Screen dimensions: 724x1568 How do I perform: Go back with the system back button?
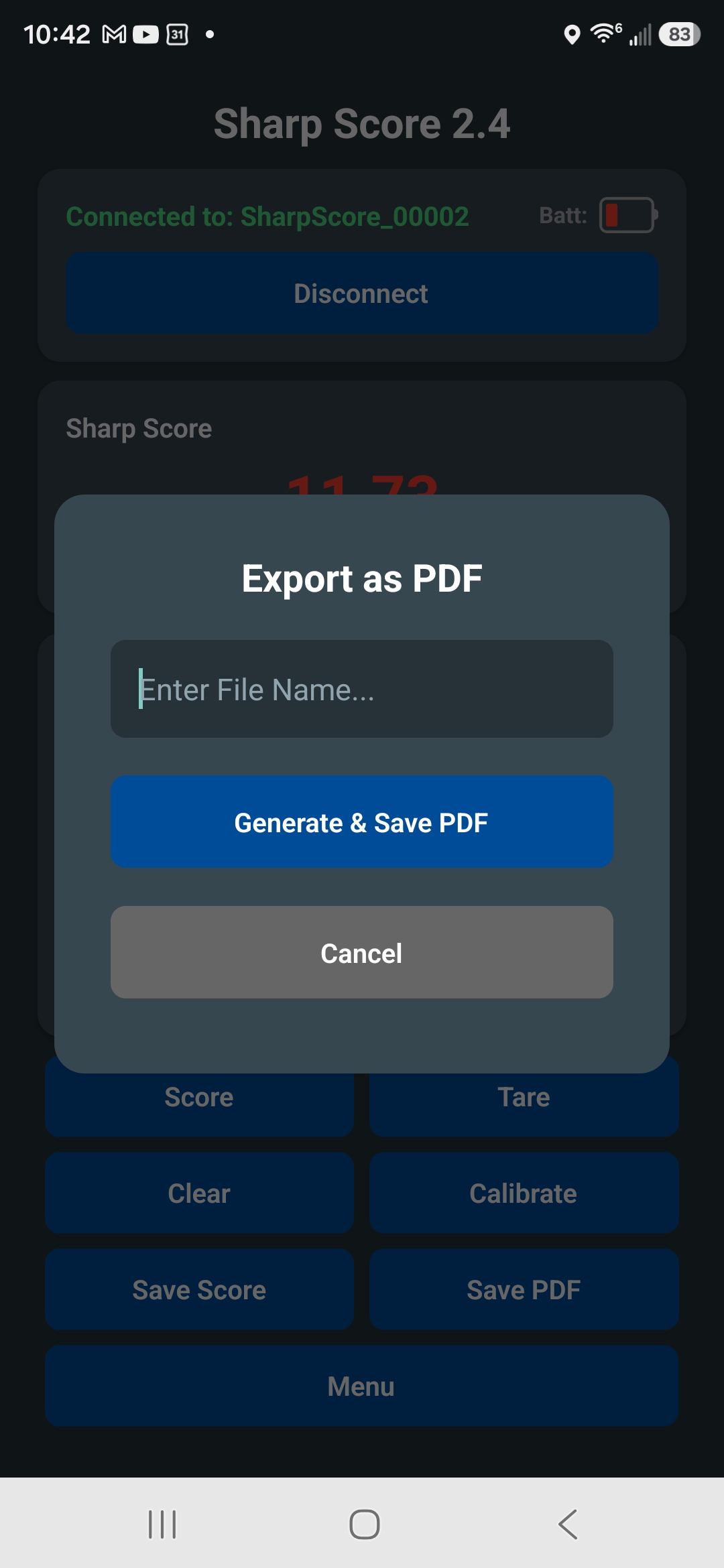tap(568, 1524)
